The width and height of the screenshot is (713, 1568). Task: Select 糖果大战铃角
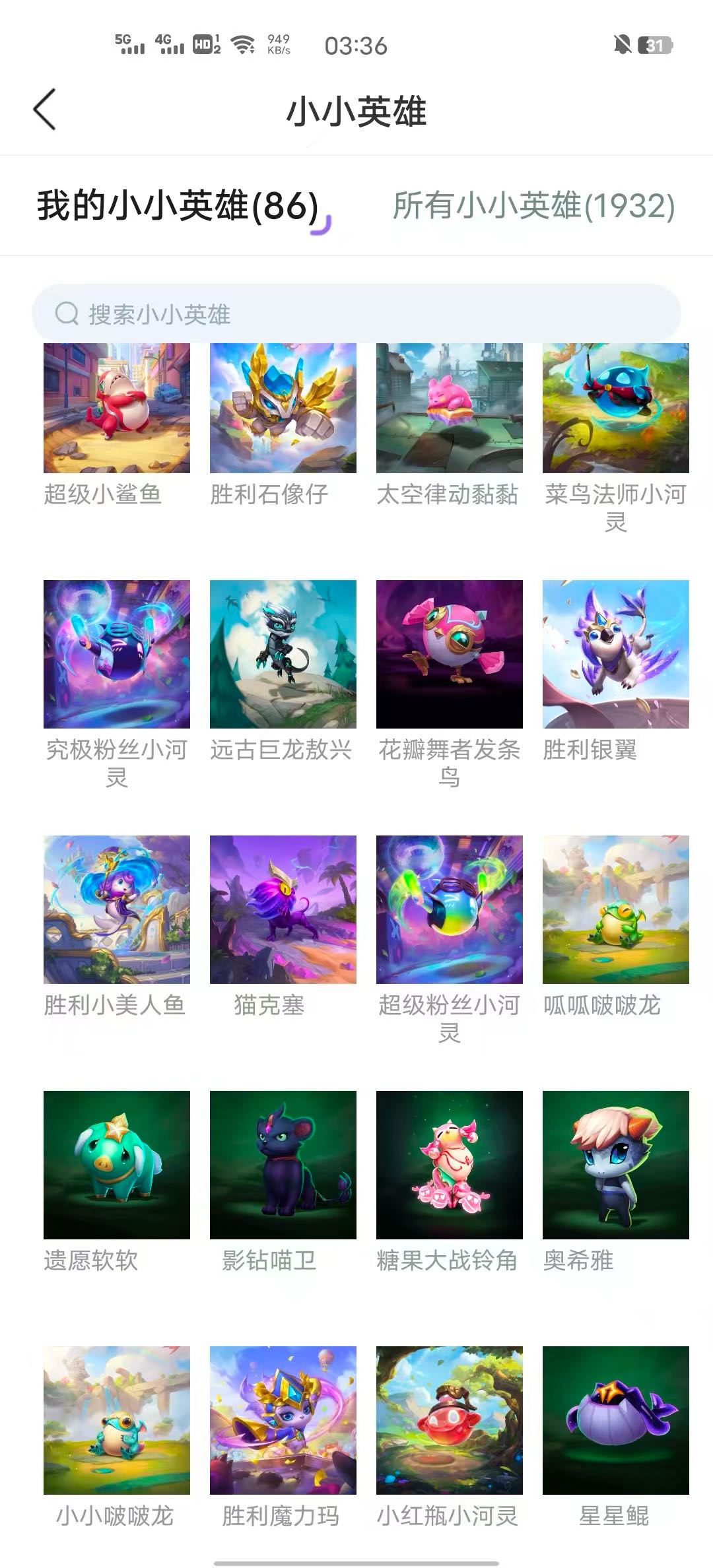coord(450,1165)
